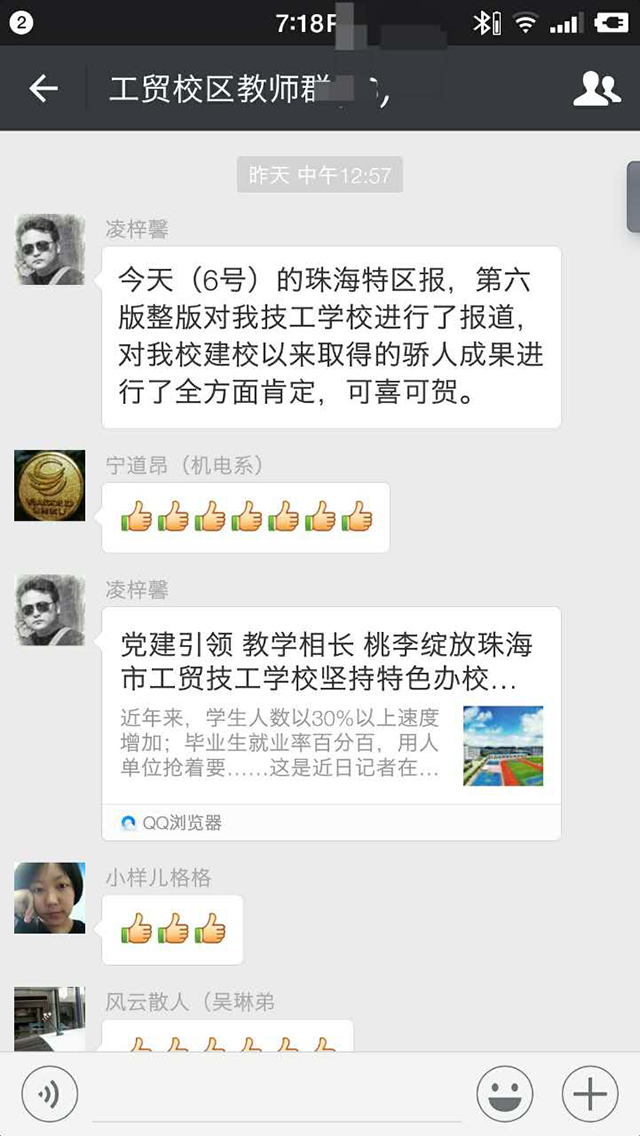Open group members info icon
This screenshot has width=640, height=1136.
(596, 89)
